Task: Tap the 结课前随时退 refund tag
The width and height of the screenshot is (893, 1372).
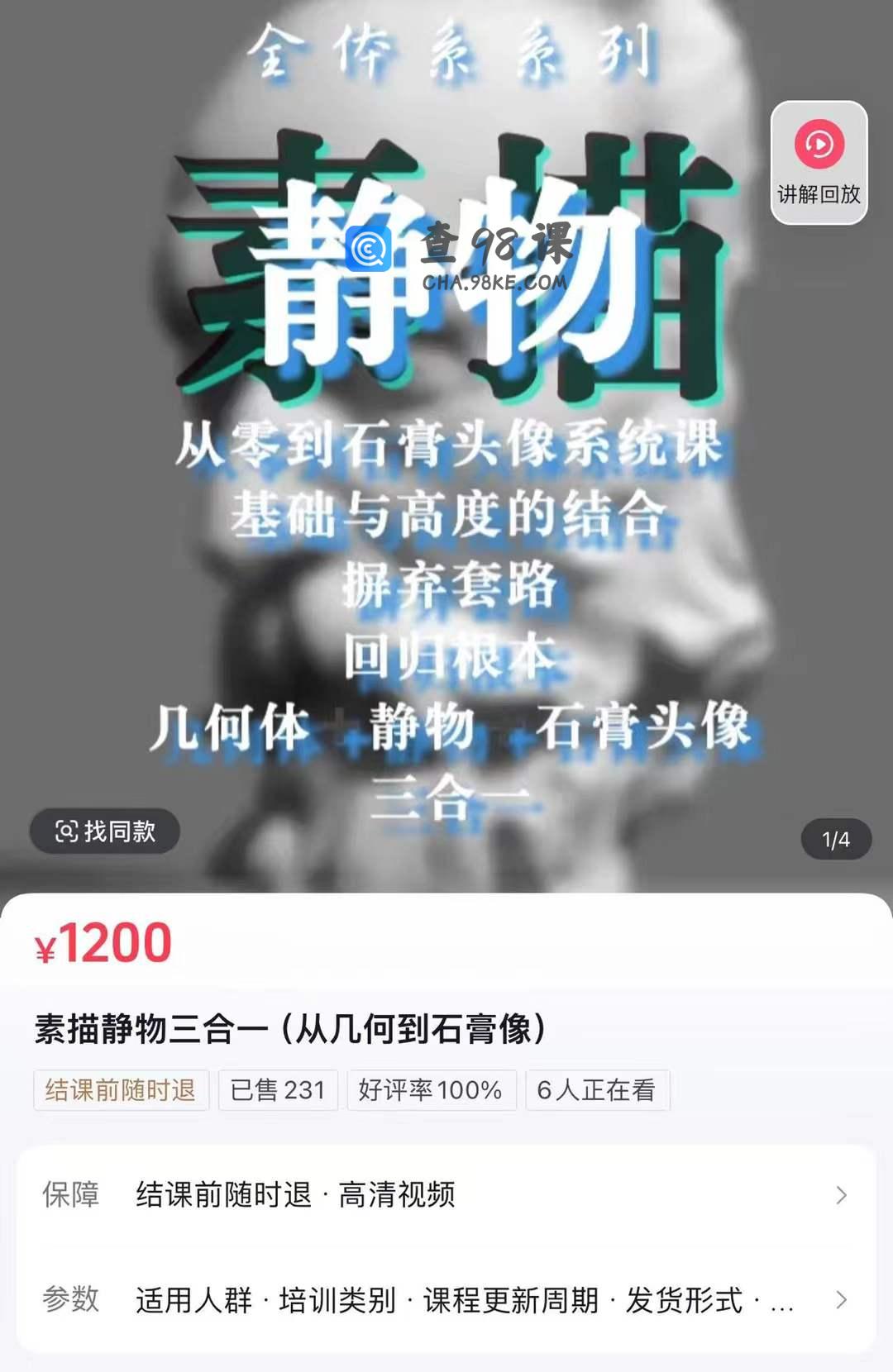Action: coord(121,1090)
